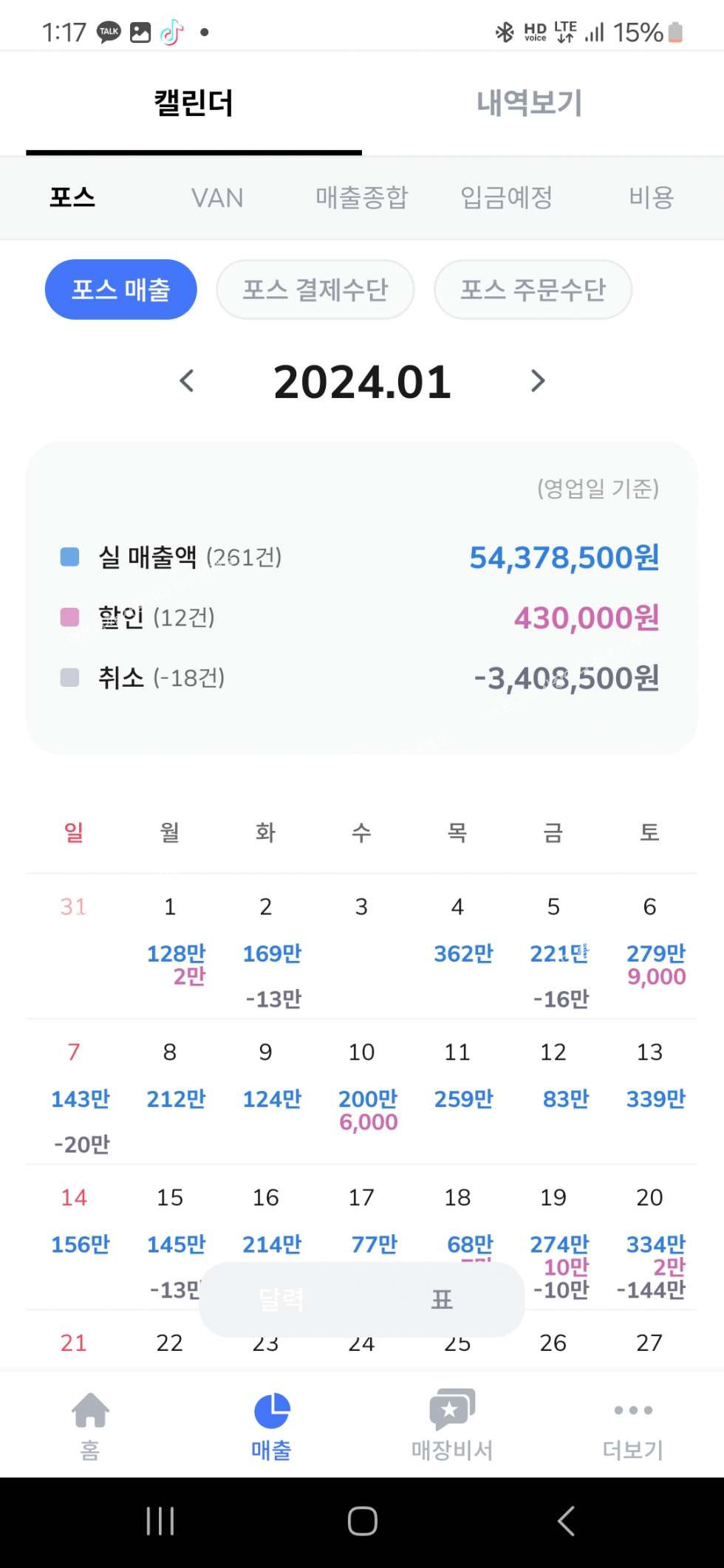This screenshot has width=724, height=1568.
Task: Open the 비용 sub-tab
Action: coord(651,198)
